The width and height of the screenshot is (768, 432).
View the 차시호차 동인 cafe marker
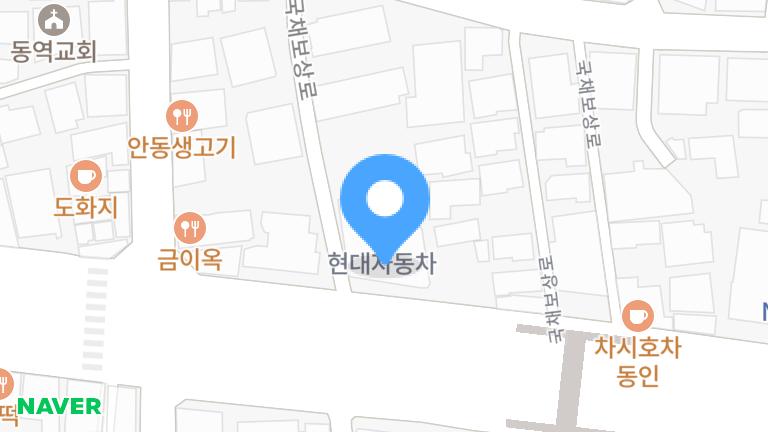point(636,316)
